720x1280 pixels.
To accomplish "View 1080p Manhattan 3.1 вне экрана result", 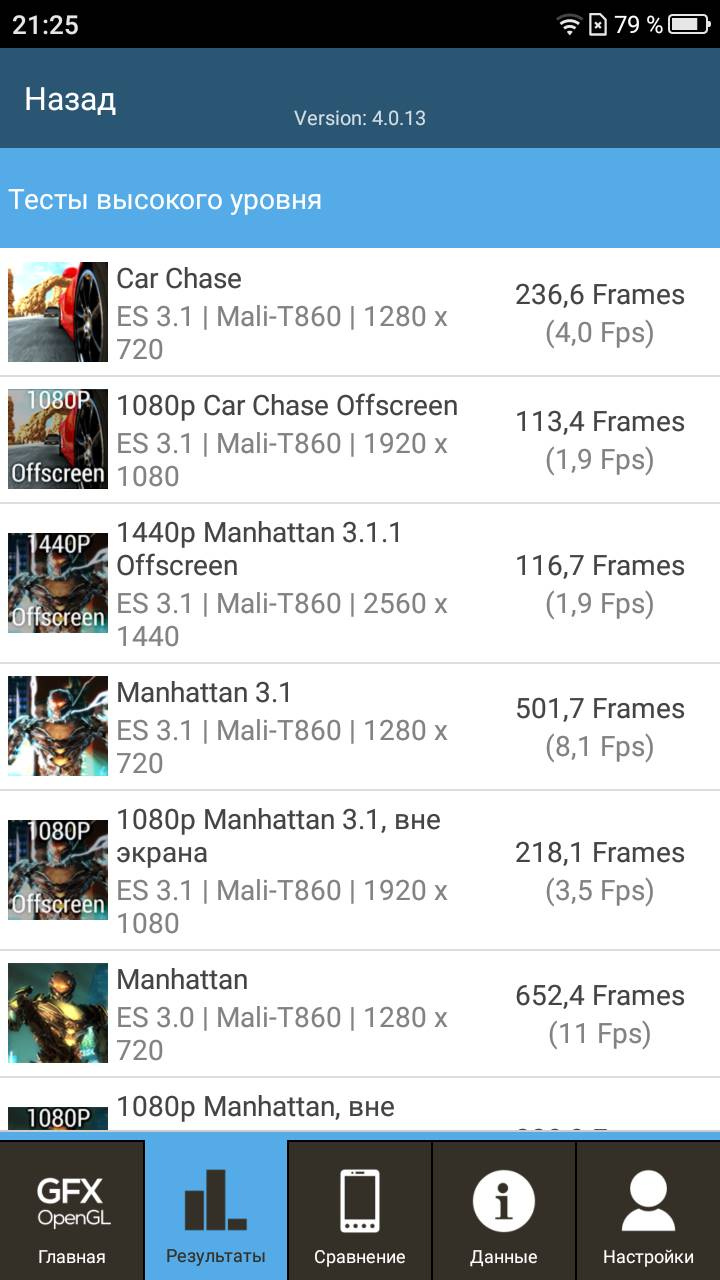I will [x=360, y=870].
